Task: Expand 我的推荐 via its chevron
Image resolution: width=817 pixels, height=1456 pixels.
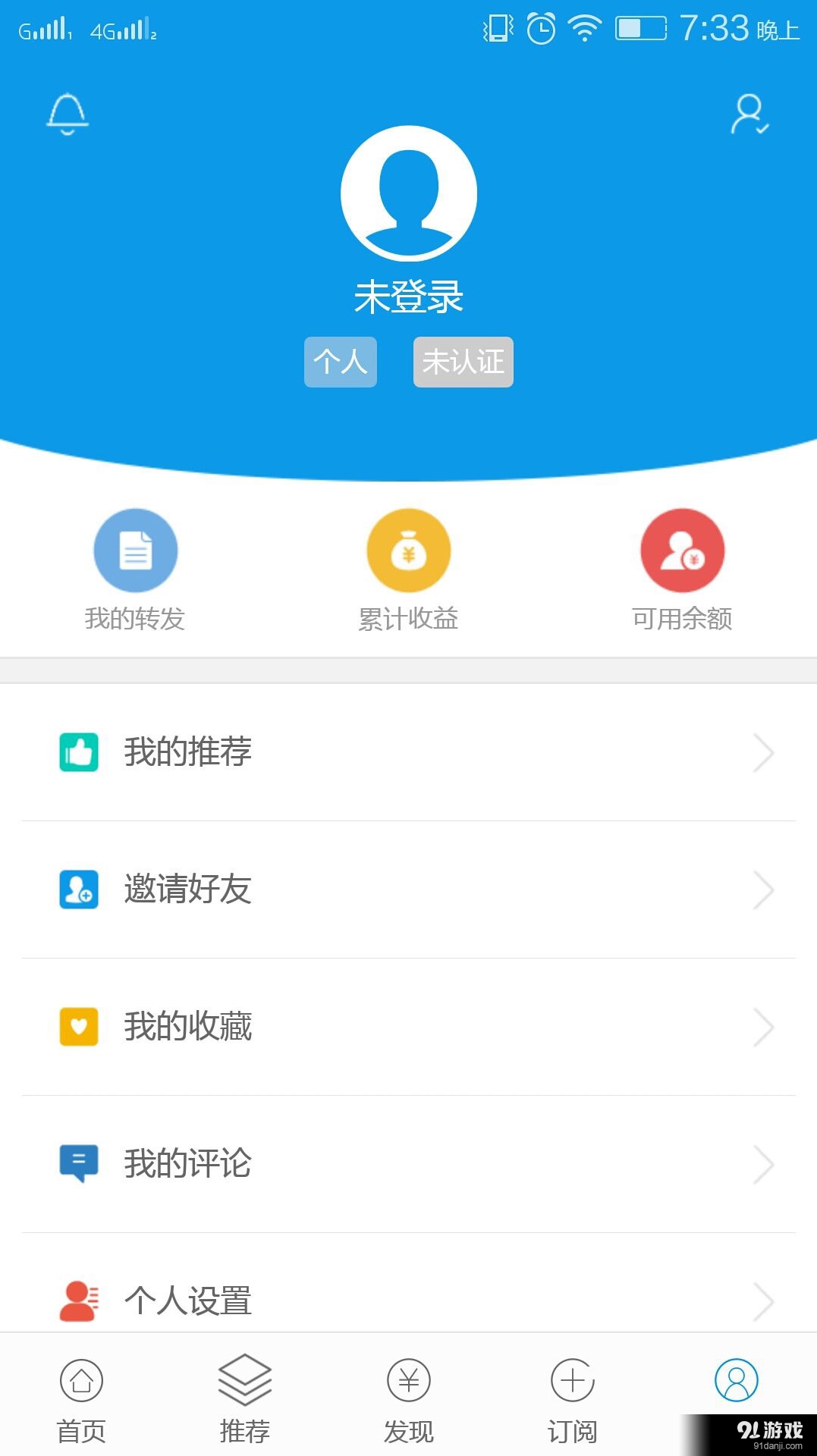Action: click(765, 753)
